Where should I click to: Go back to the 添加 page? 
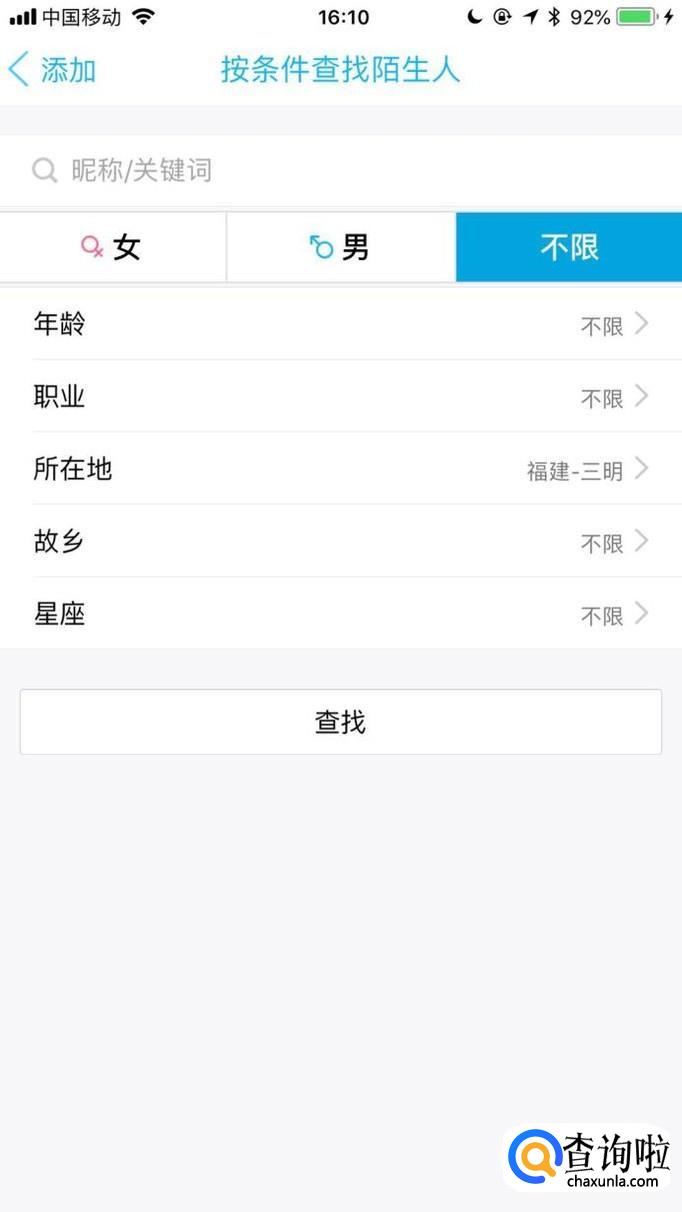[52, 70]
